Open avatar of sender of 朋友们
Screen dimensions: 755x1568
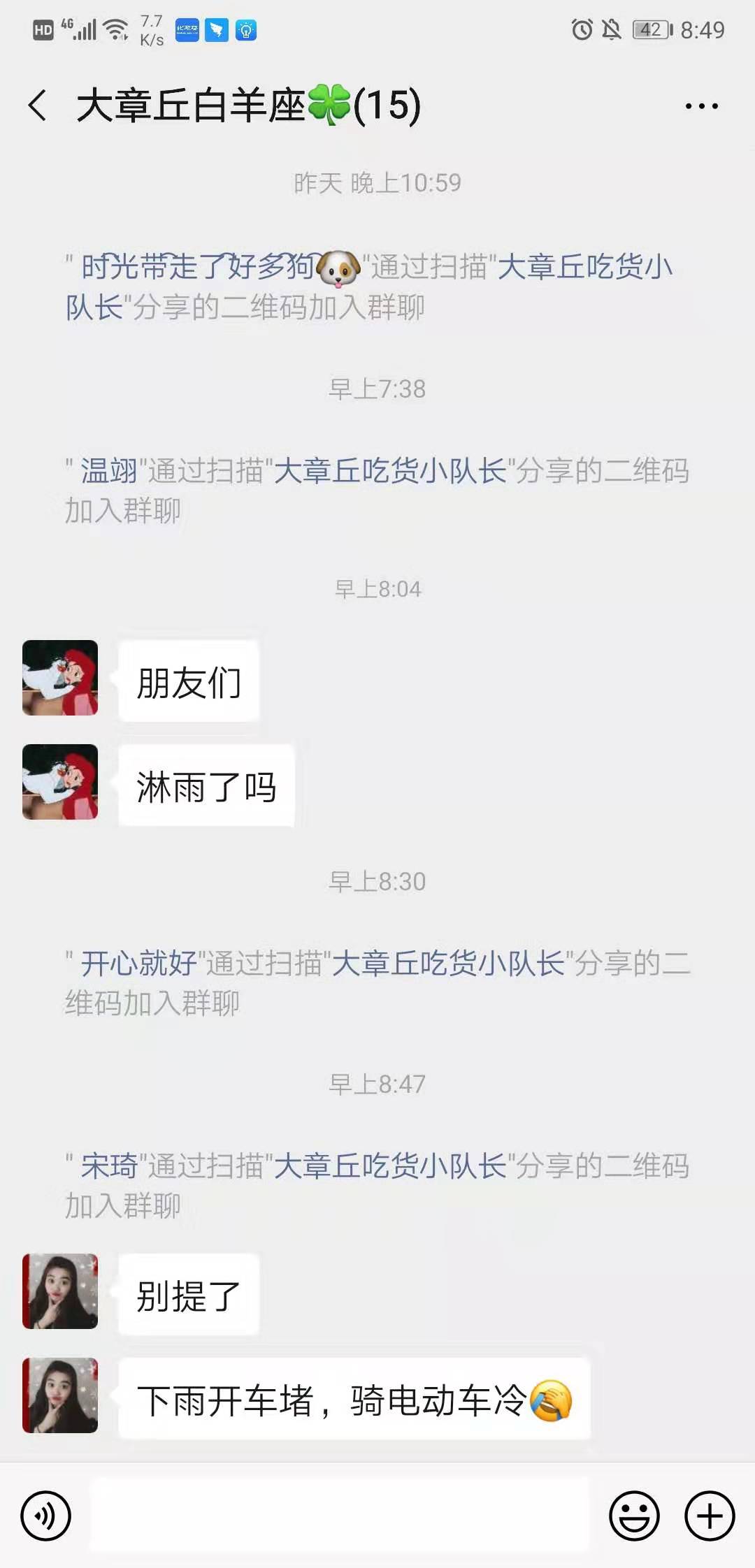pos(60,678)
